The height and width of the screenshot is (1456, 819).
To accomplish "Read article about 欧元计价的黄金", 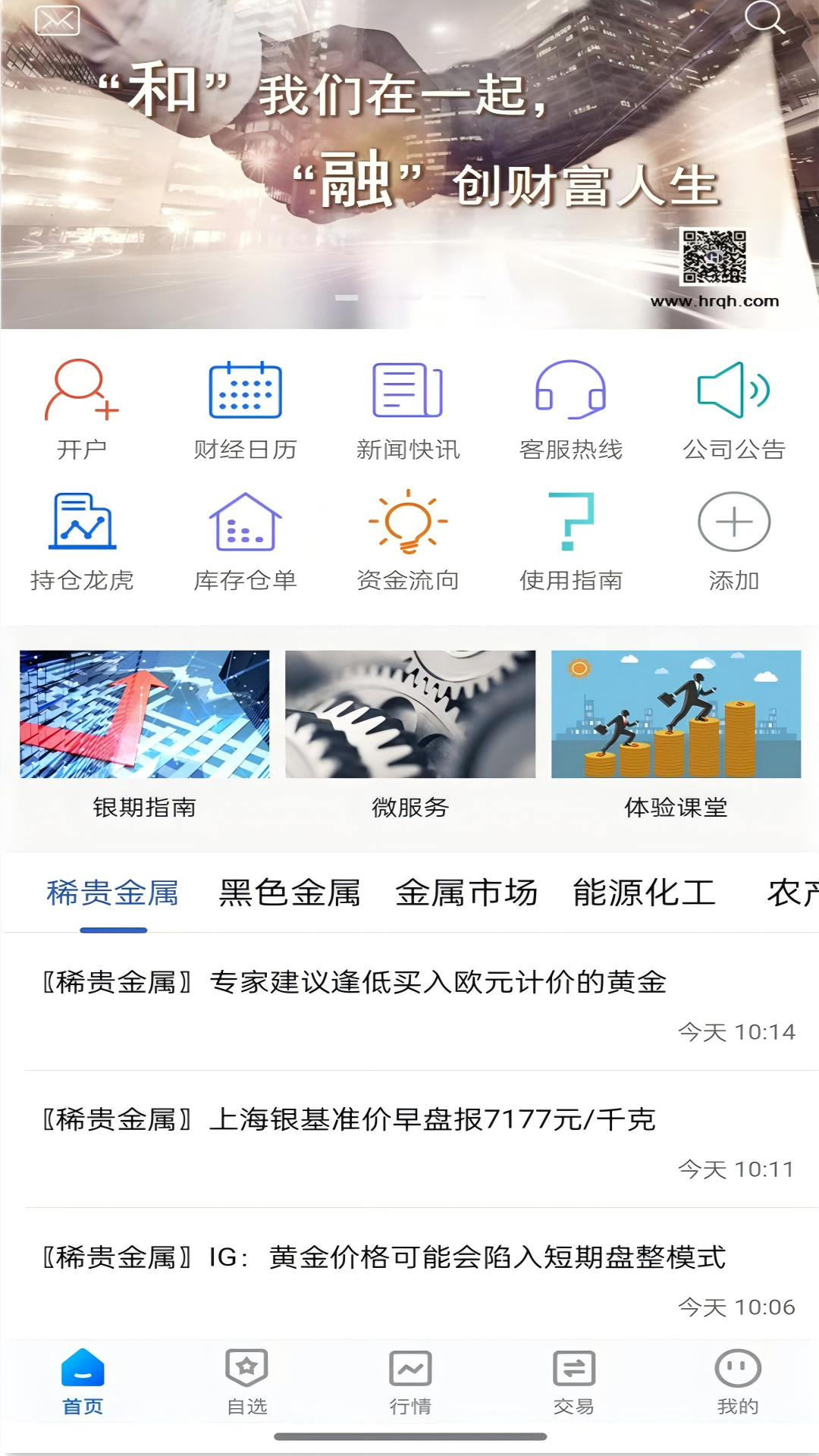I will tap(355, 983).
